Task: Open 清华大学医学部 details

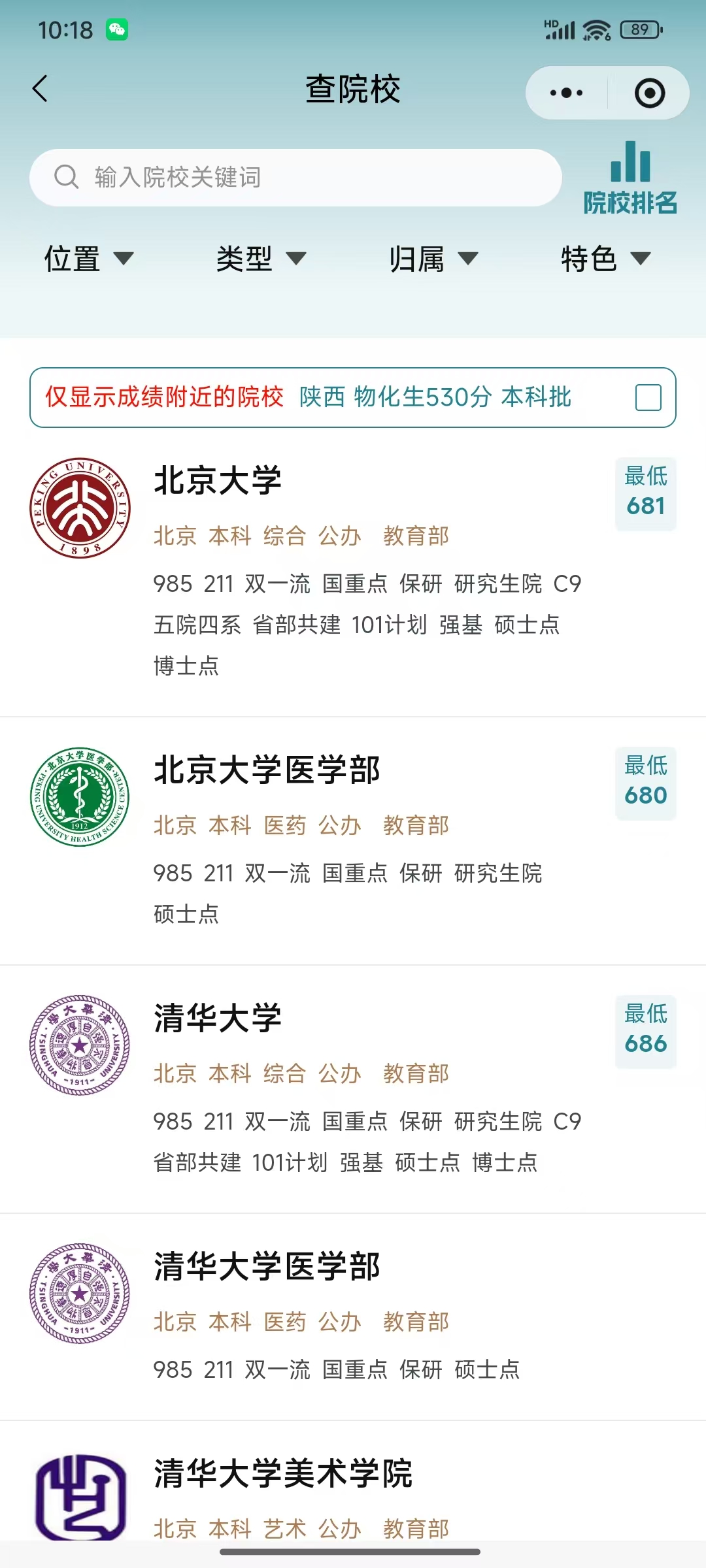Action: click(267, 1267)
